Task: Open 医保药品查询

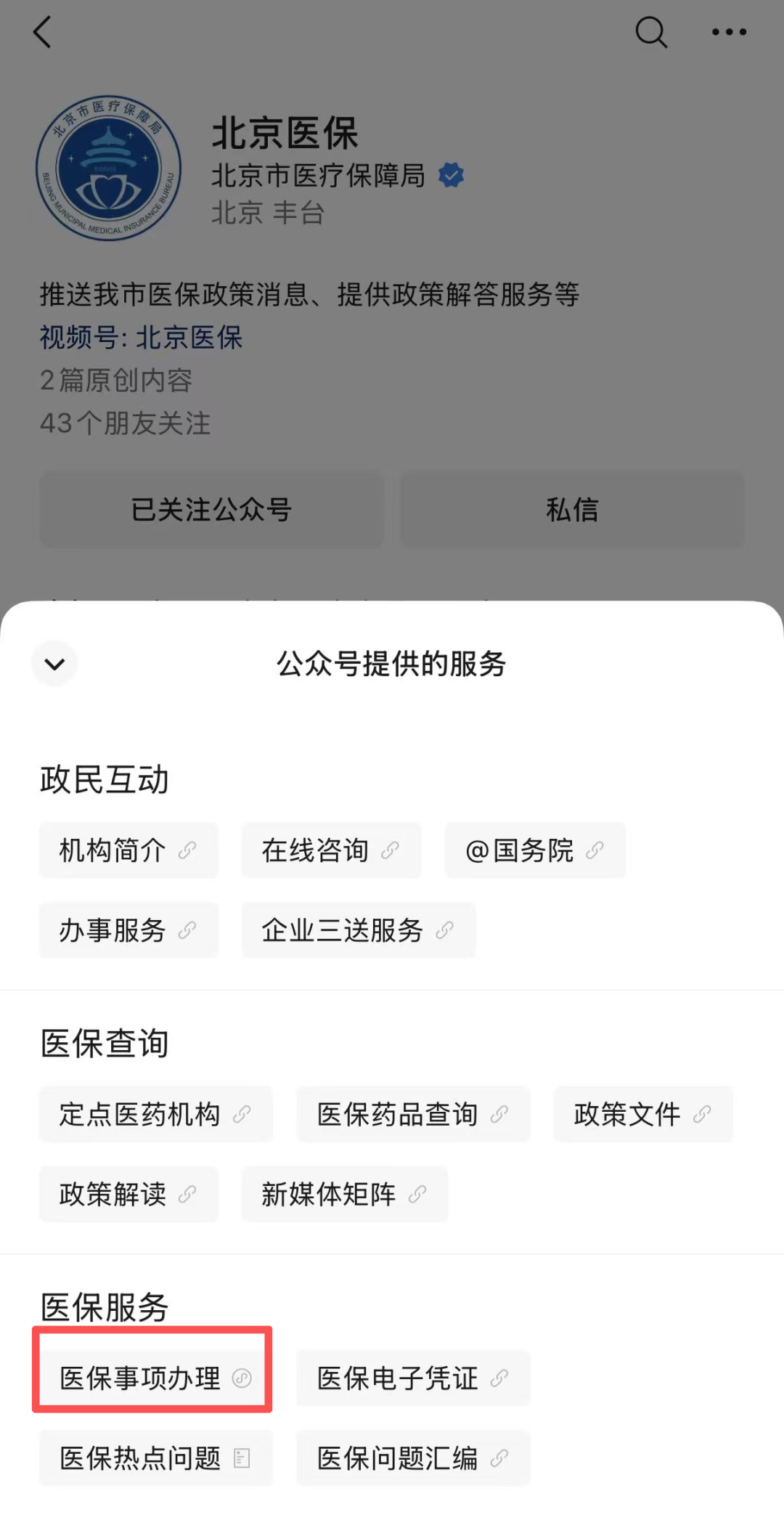Action: [413, 1114]
